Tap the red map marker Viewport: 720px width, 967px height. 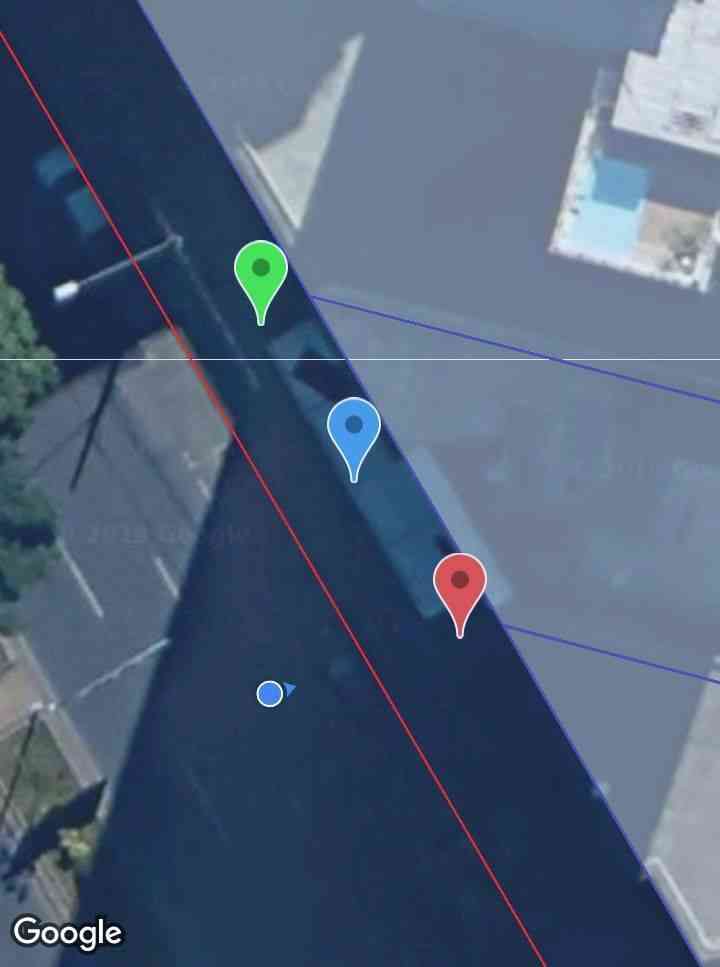point(459,584)
